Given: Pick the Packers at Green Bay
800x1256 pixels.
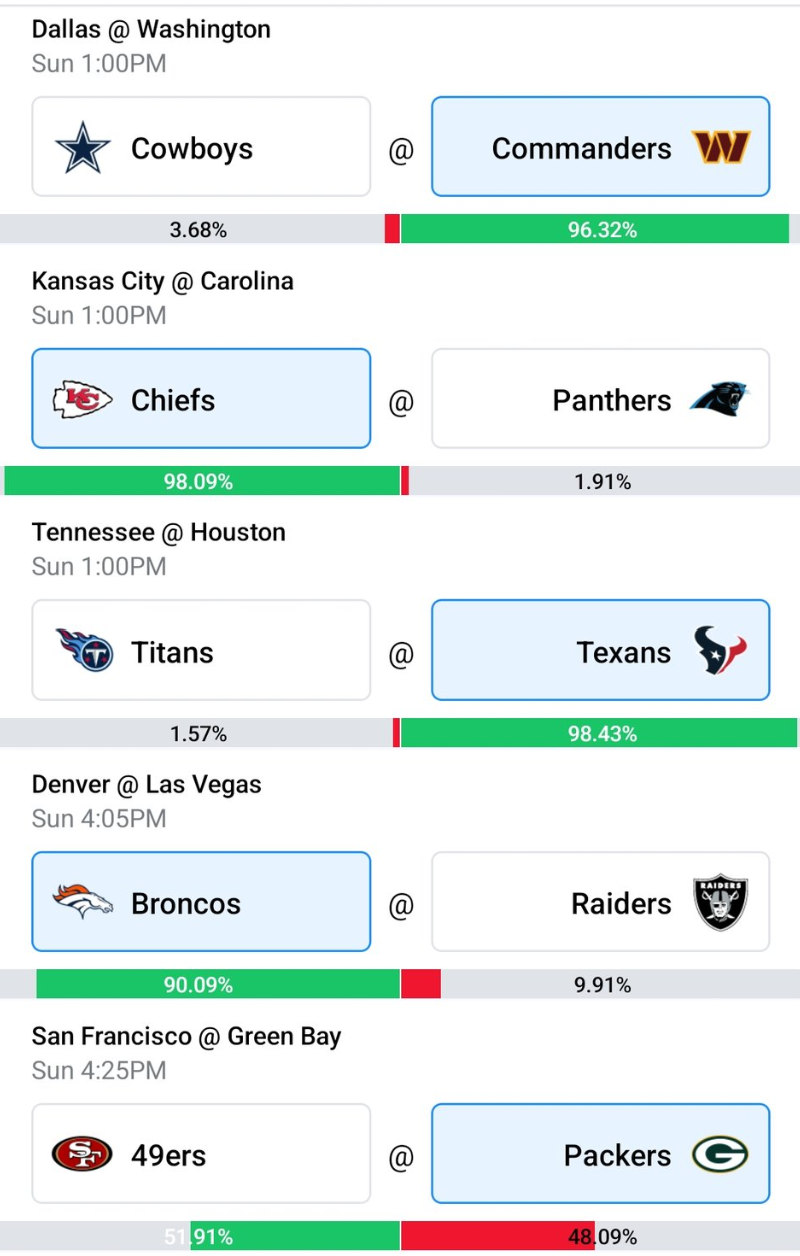Looking at the screenshot, I should (x=600, y=1154).
